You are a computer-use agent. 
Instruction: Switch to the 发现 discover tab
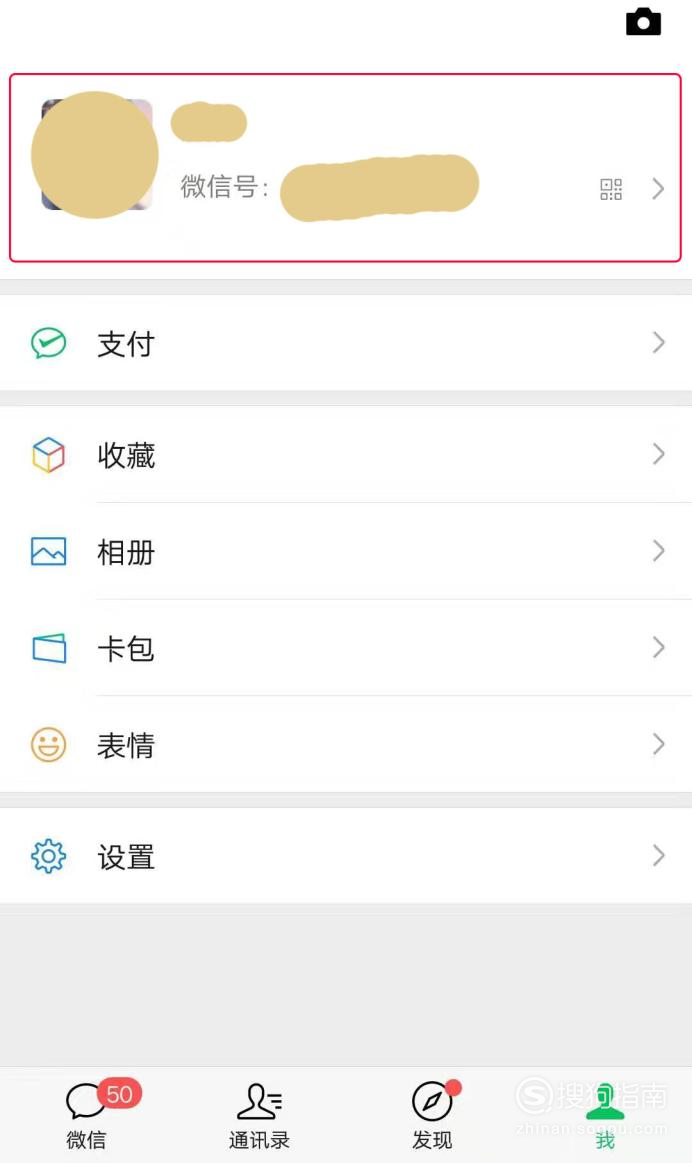pyautogui.click(x=432, y=1115)
